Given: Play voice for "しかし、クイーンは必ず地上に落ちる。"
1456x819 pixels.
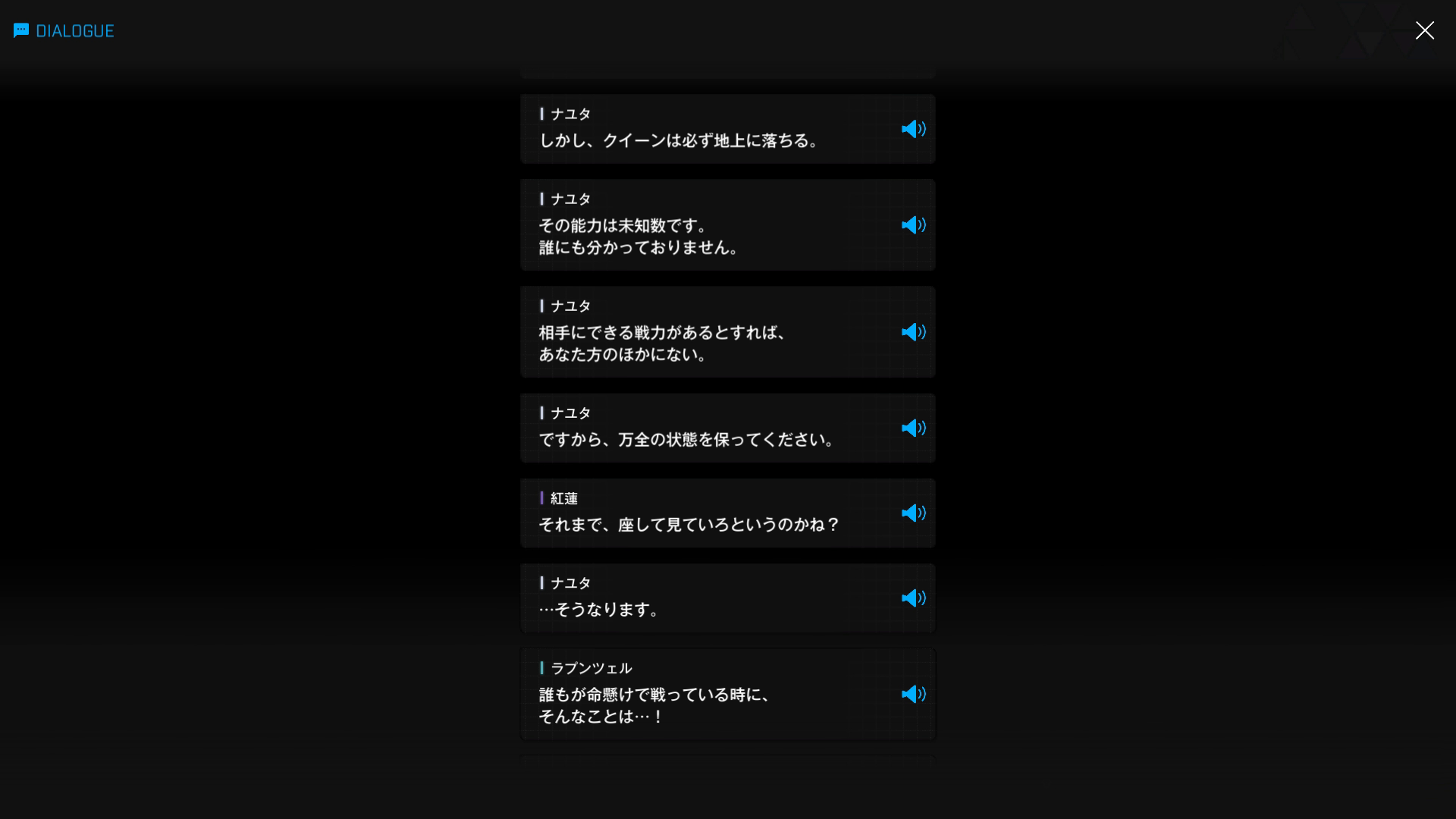Looking at the screenshot, I should point(913,129).
